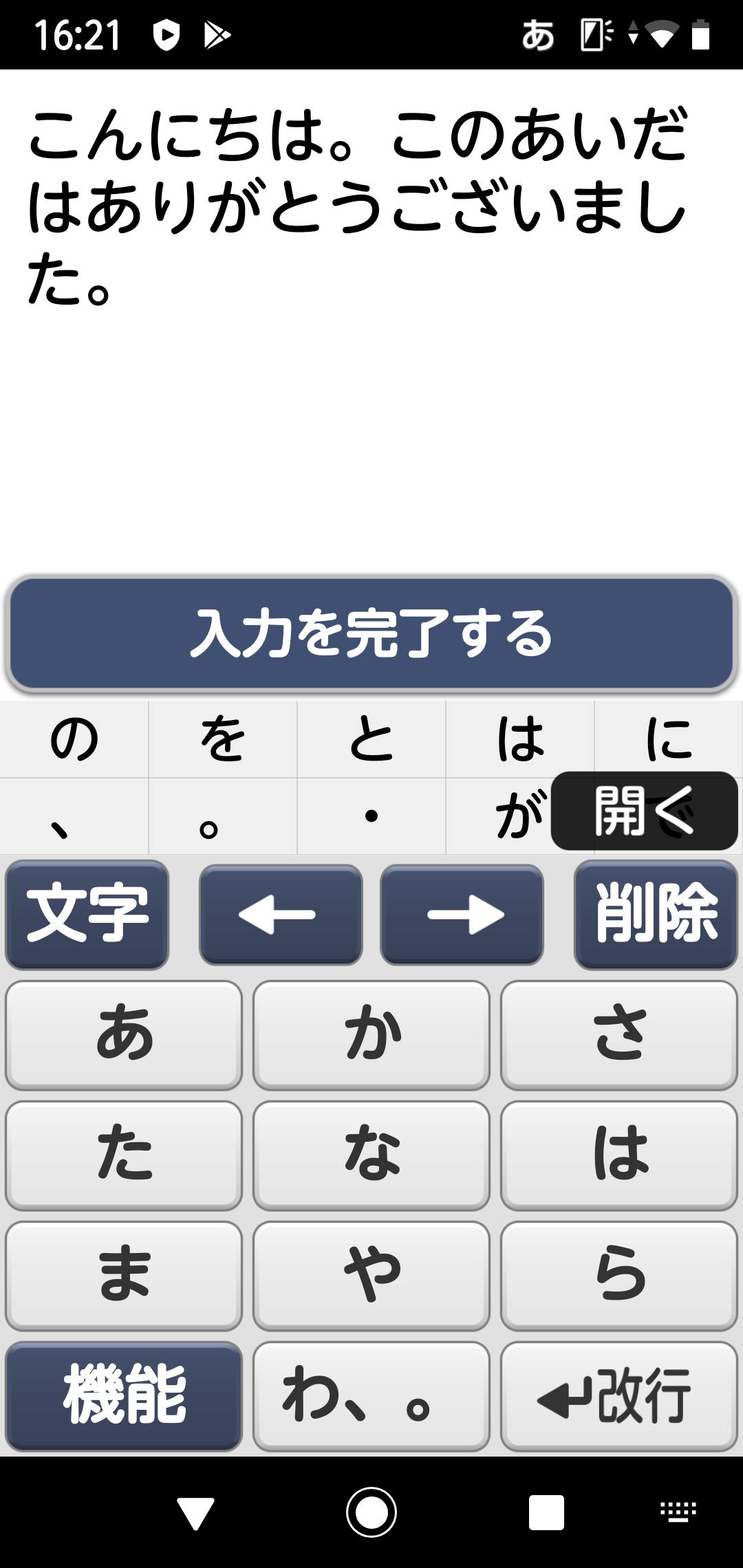Viewport: 743px width, 1568px height.
Task: Expand candidates with the 開く button
Action: (x=644, y=812)
